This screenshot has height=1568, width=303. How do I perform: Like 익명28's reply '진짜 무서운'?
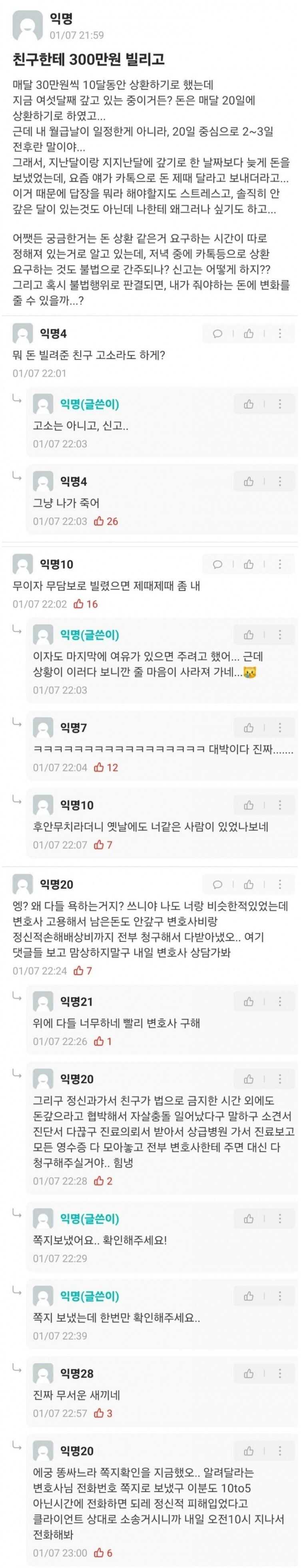point(249,1374)
